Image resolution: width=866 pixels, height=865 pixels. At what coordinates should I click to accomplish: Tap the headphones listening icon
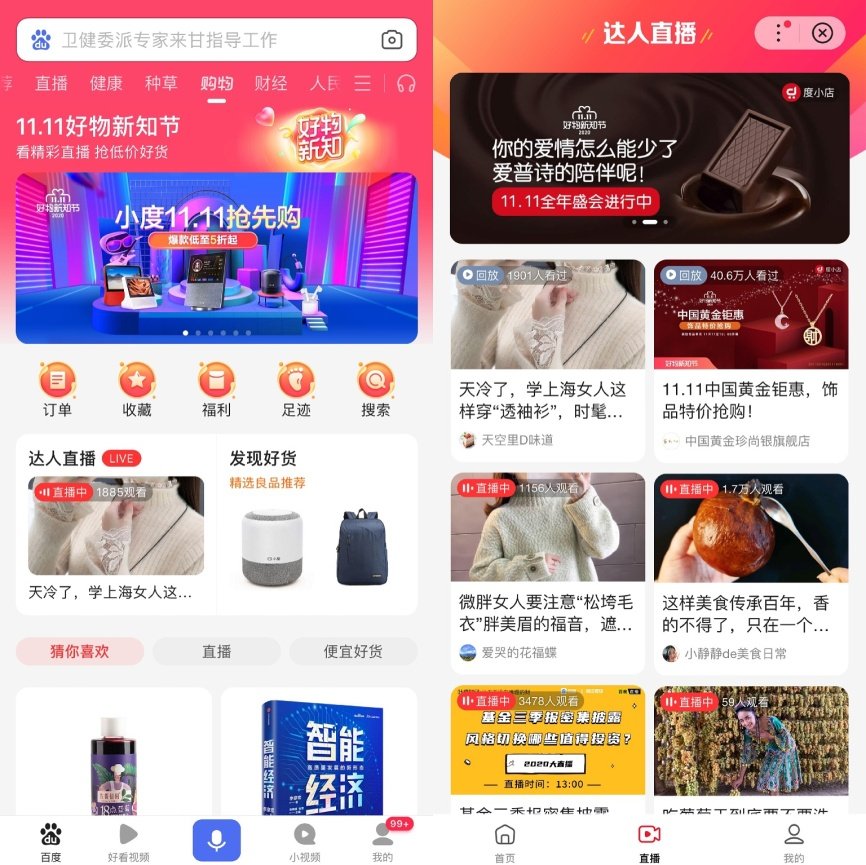click(405, 83)
